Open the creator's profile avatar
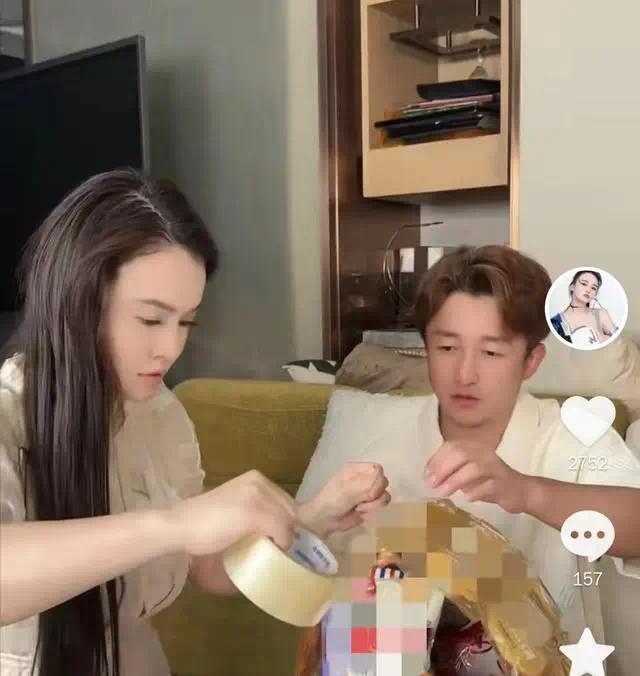Screen dimensions: 640x676 (x=586, y=308)
